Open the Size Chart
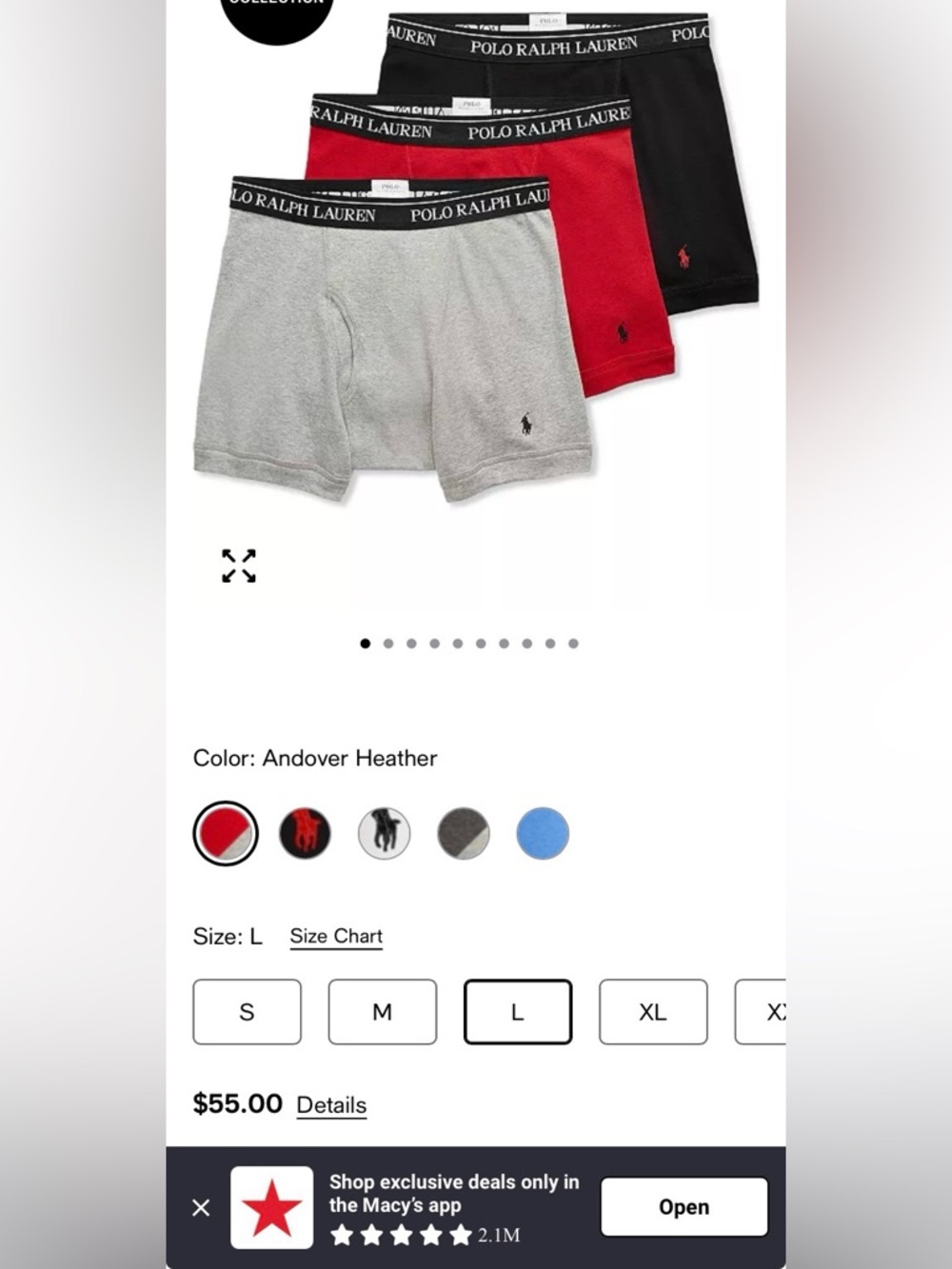Image resolution: width=952 pixels, height=1269 pixels. [335, 936]
